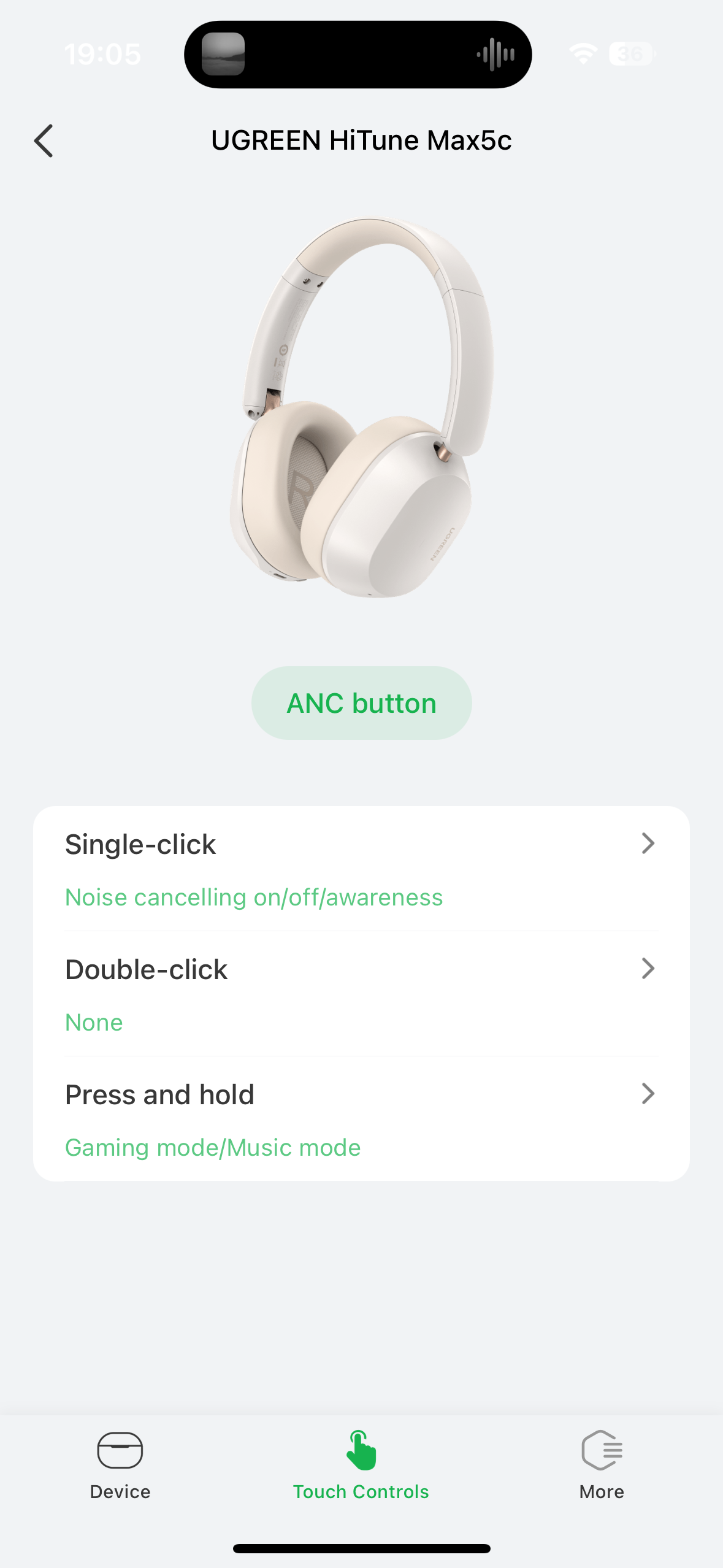Switch to the More tab

[602, 1466]
